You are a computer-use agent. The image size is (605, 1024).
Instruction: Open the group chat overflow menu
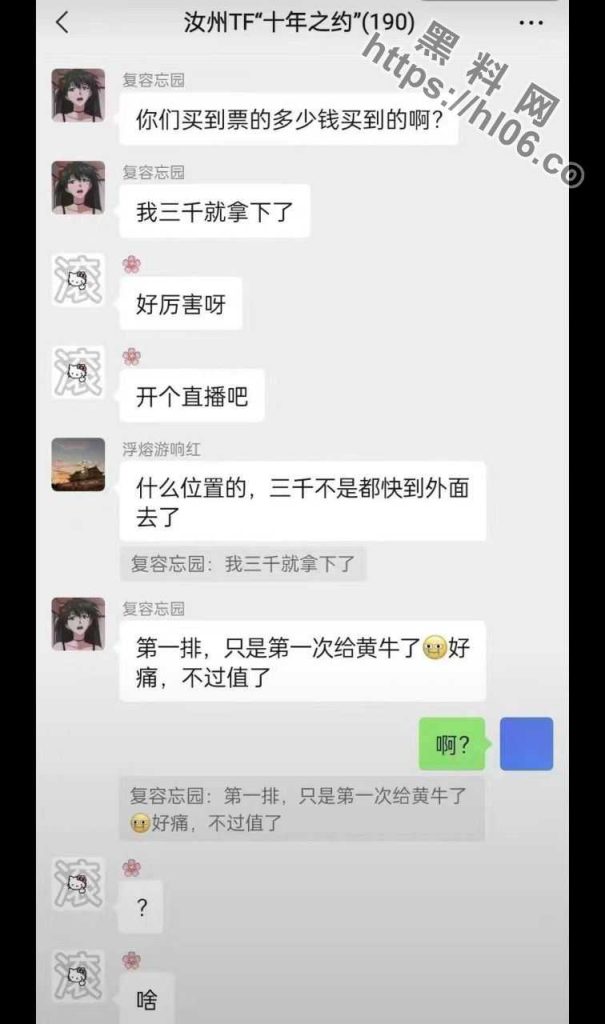coord(531,22)
